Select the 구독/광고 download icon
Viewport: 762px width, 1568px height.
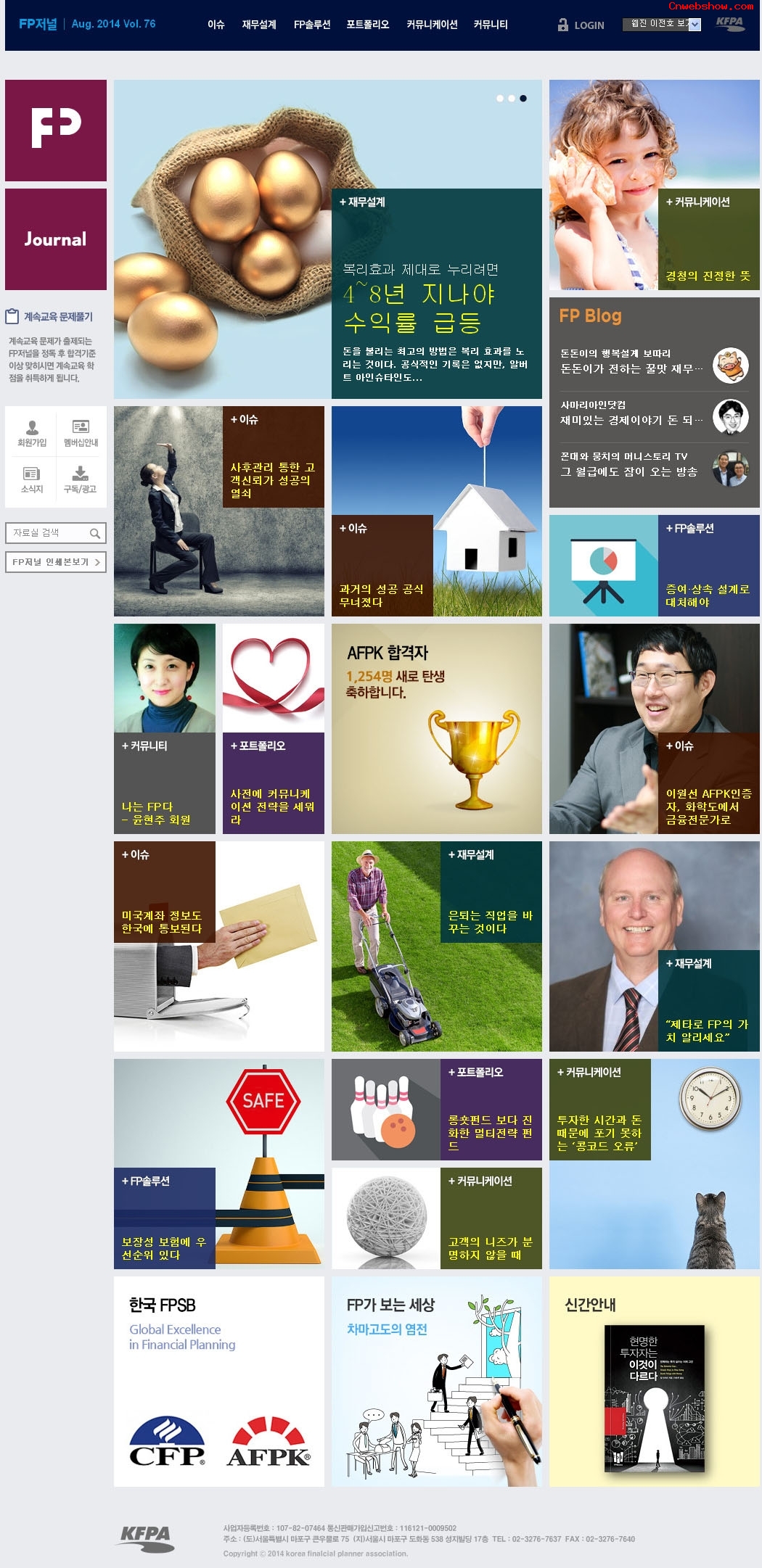tap(81, 479)
